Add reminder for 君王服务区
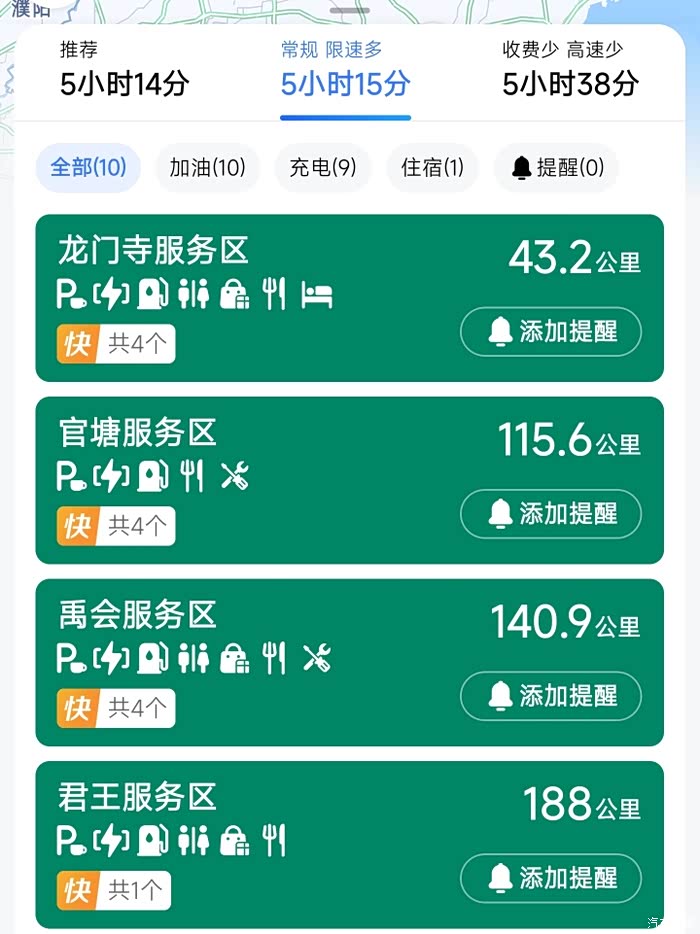This screenshot has height=934, width=700. tap(551, 879)
